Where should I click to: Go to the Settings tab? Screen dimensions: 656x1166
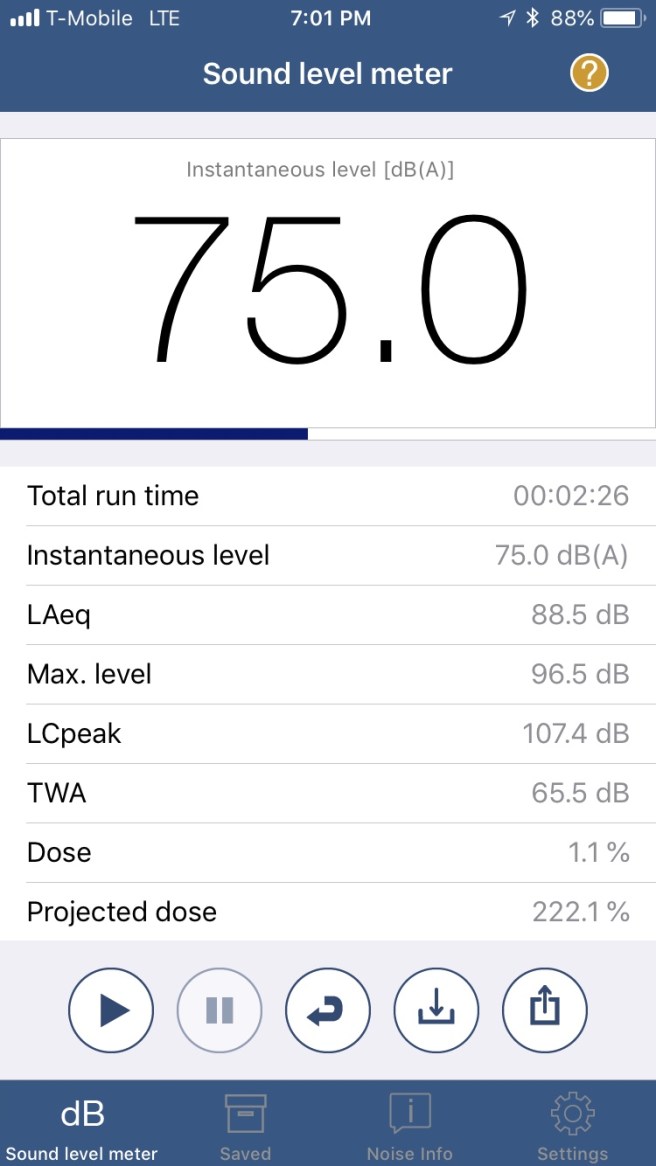tap(573, 1127)
